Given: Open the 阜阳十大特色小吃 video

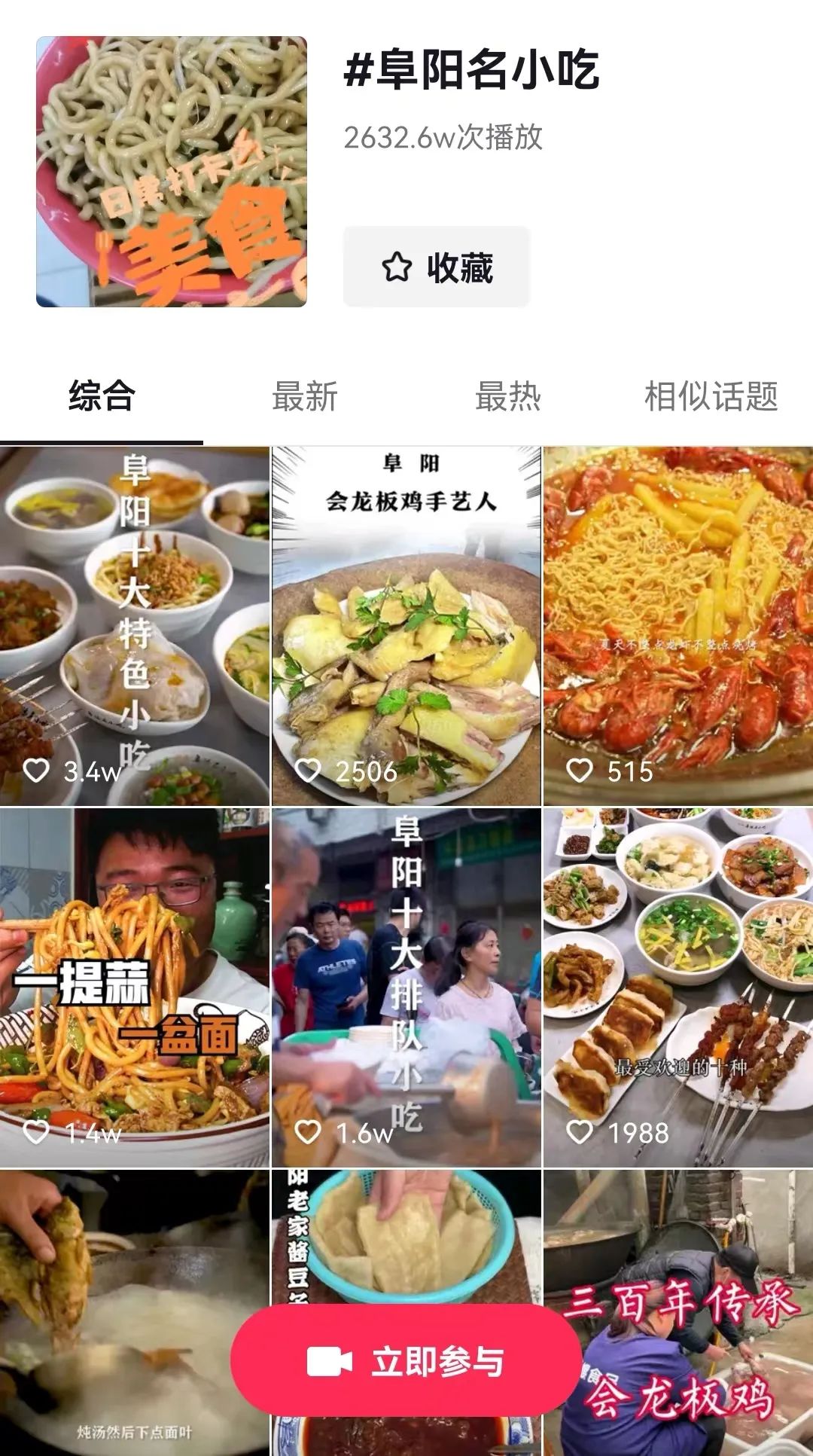Looking at the screenshot, I should [x=135, y=626].
